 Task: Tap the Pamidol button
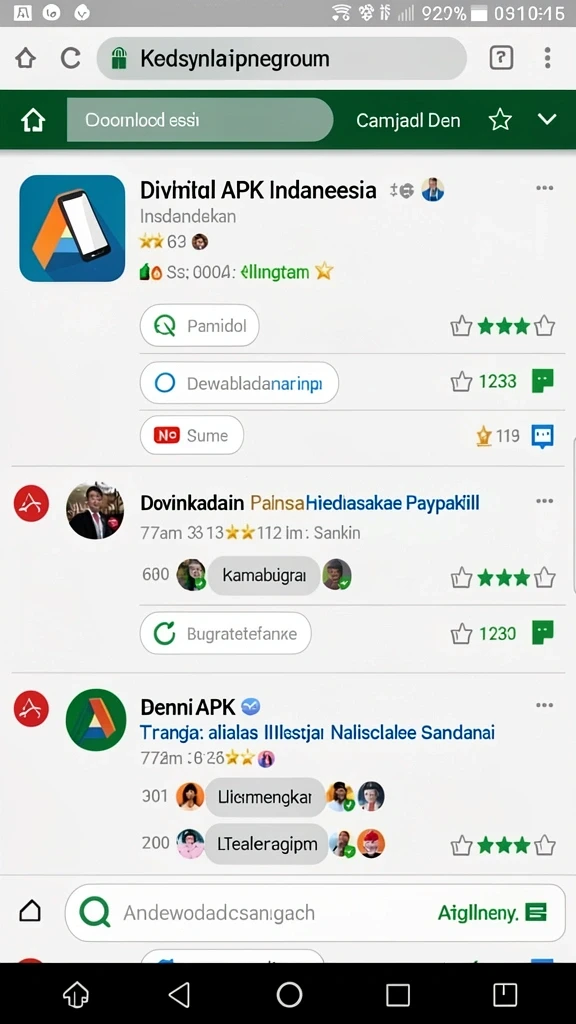click(x=199, y=325)
